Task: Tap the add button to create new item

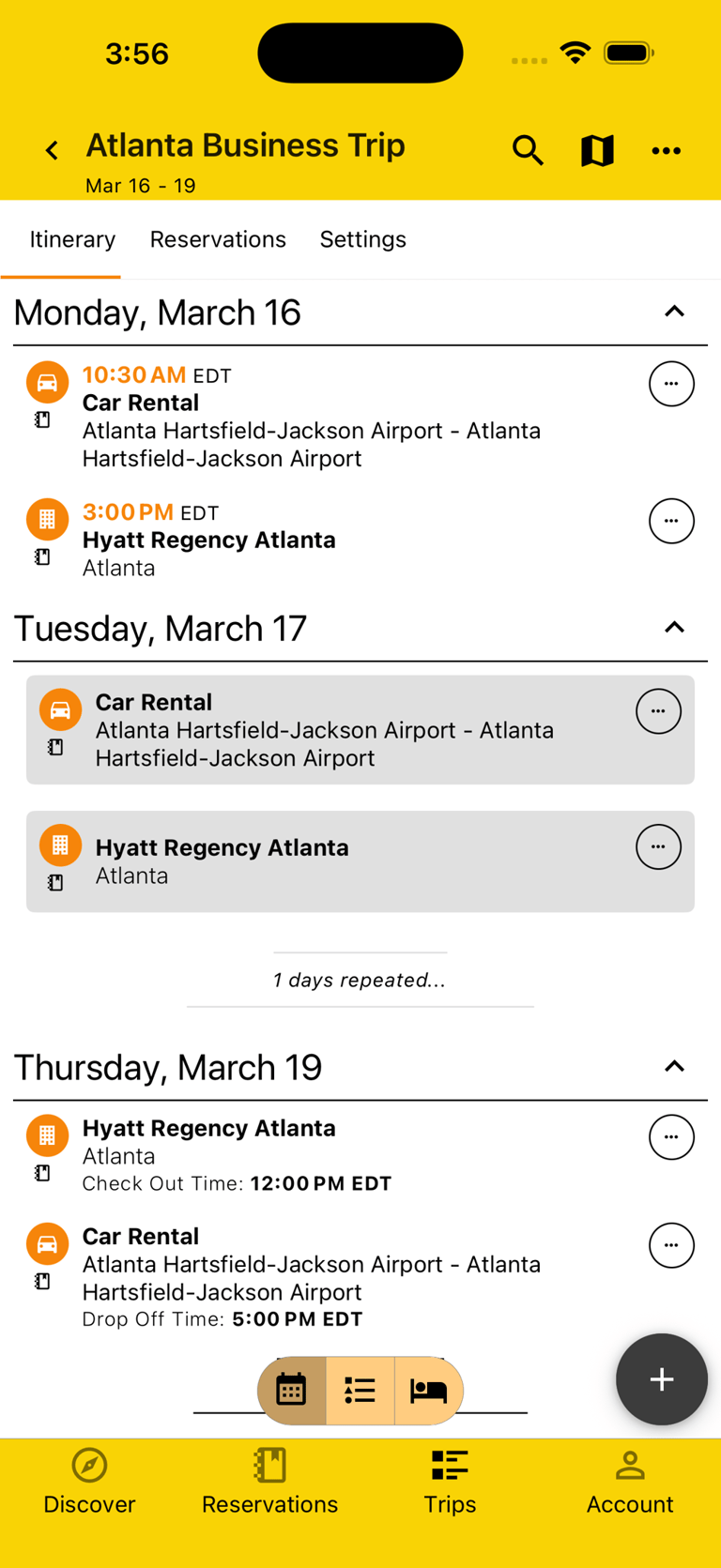Action: tap(661, 1379)
